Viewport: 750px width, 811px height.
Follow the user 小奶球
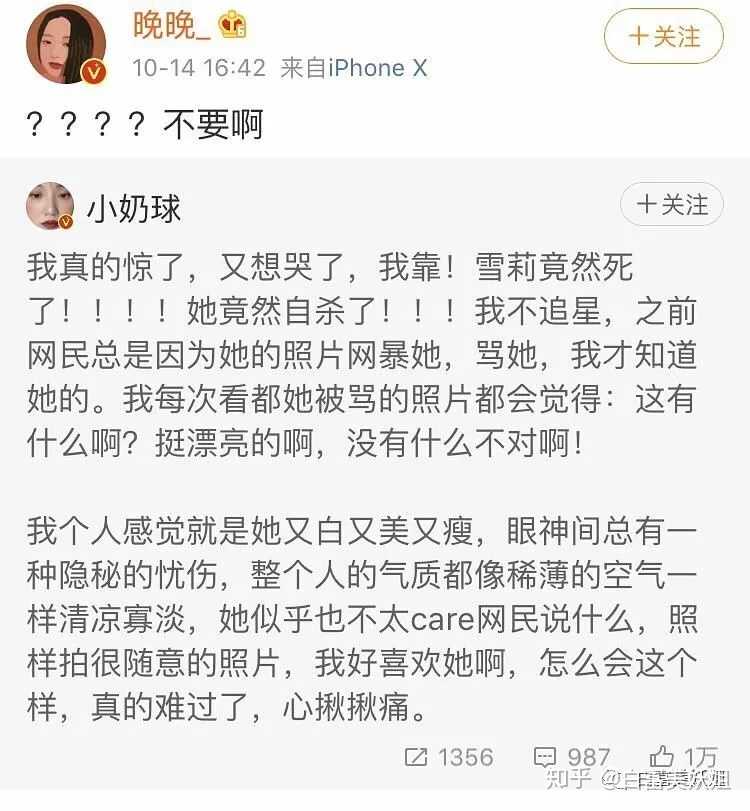click(x=672, y=205)
